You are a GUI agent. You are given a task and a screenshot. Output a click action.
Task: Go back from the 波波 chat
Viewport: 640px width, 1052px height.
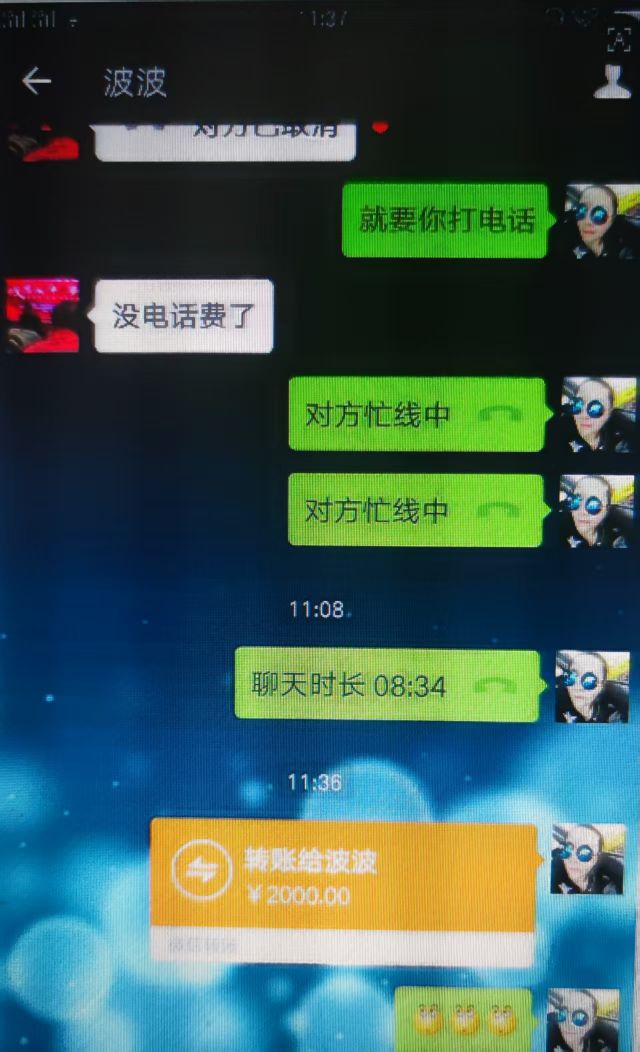tap(37, 82)
